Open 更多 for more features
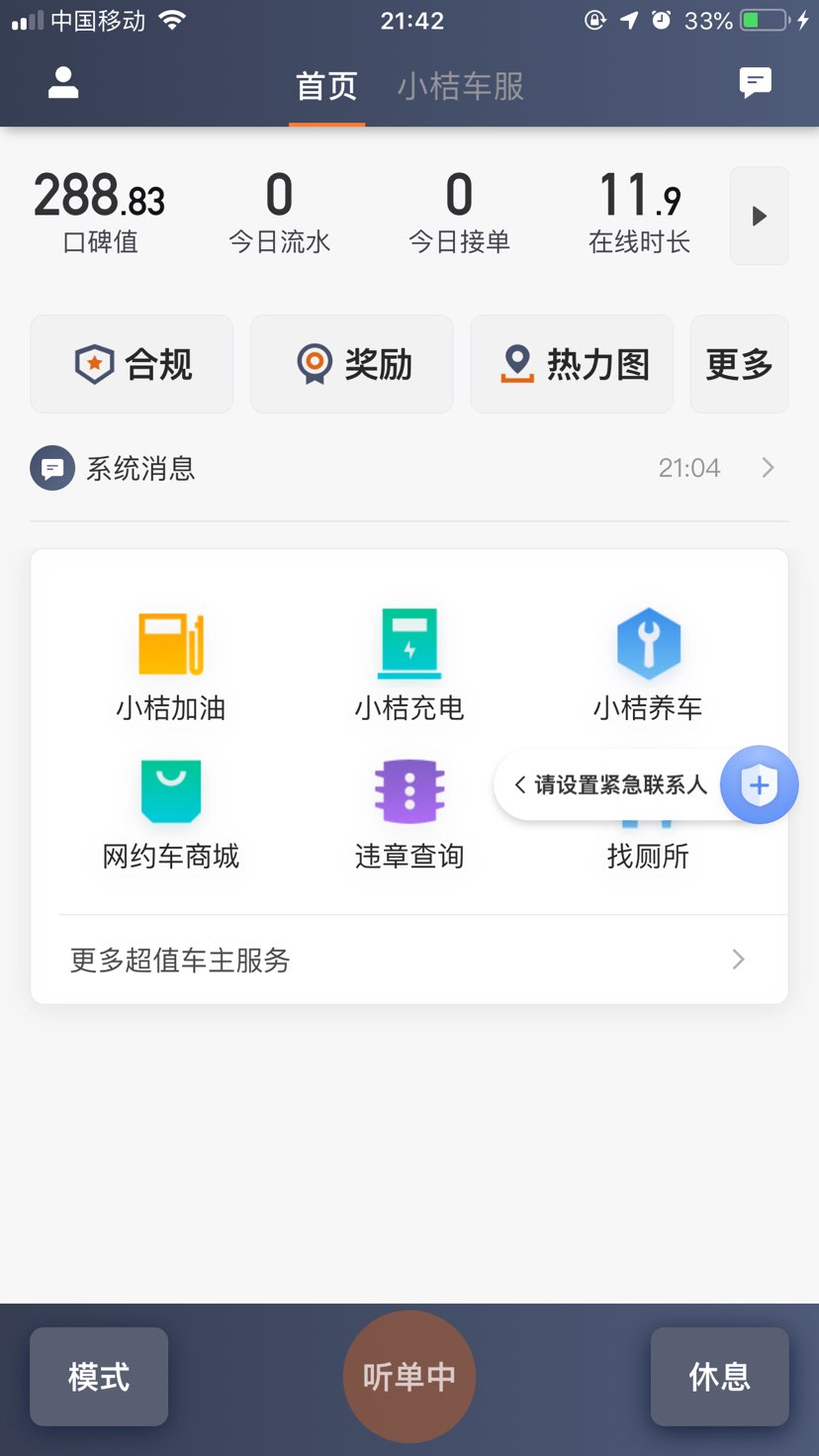This screenshot has height=1456, width=819. pyautogui.click(x=738, y=363)
